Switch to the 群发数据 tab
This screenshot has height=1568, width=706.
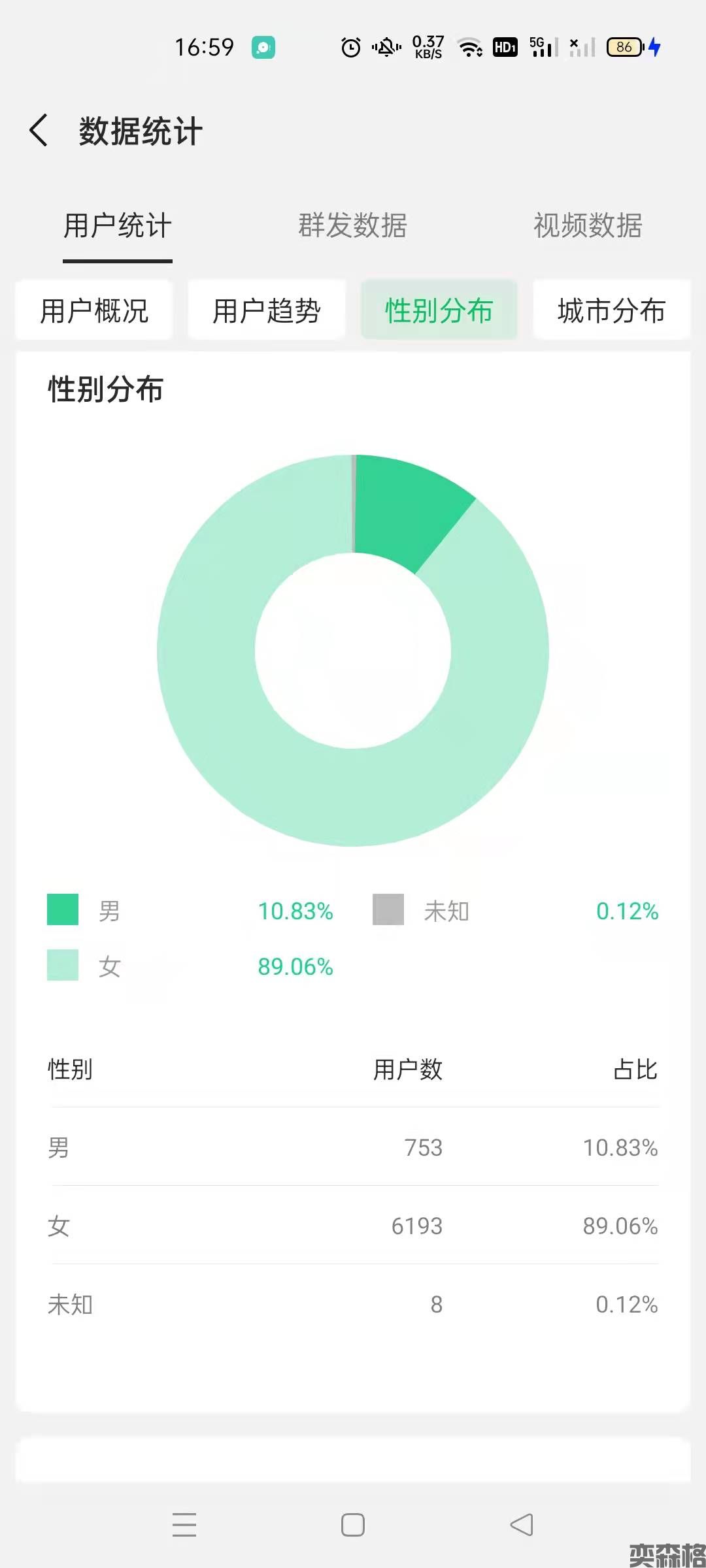[x=352, y=226]
